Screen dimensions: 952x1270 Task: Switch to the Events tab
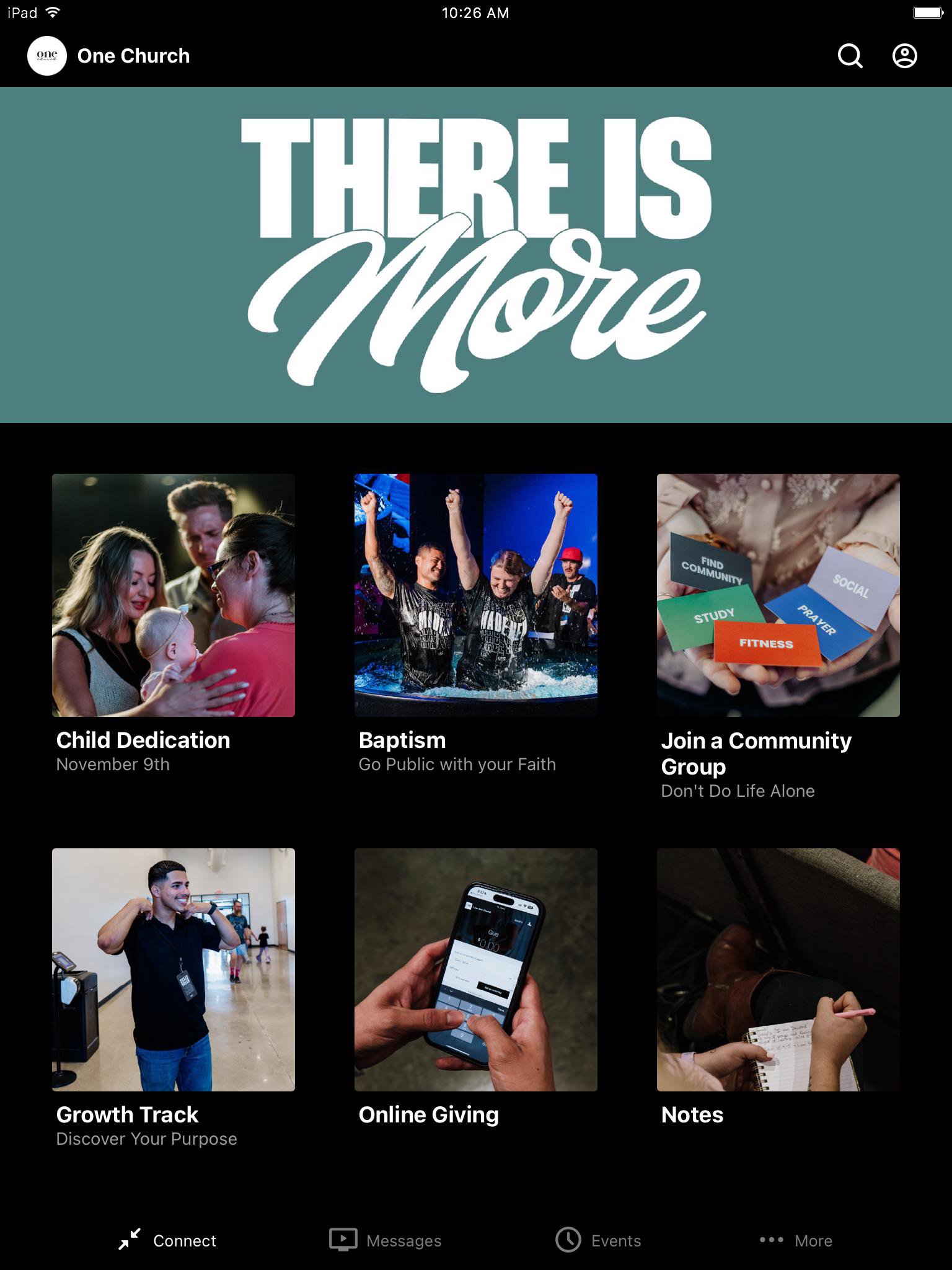click(x=598, y=1240)
